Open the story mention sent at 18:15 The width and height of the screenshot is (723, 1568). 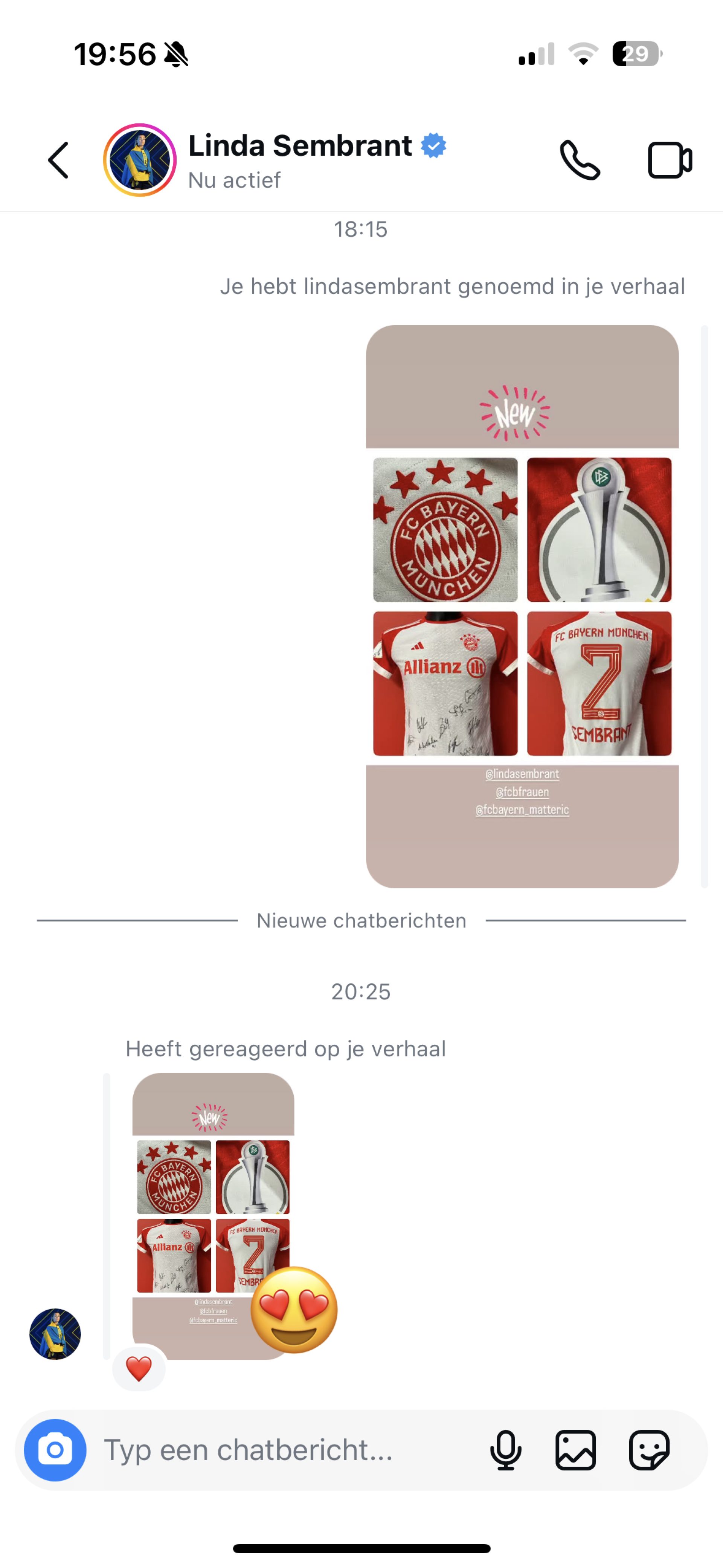[522, 606]
